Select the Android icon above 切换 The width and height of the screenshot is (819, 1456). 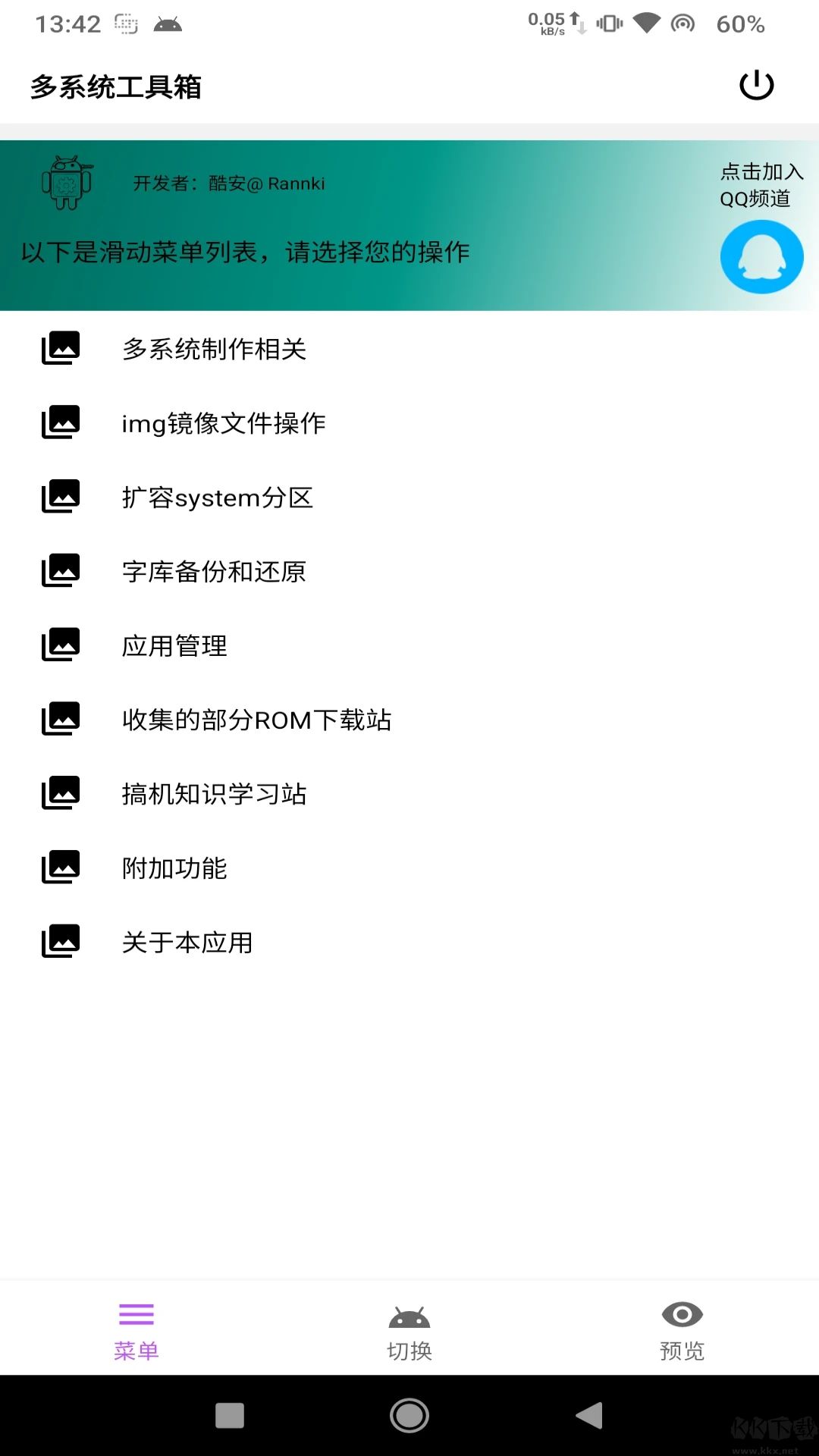click(408, 1315)
